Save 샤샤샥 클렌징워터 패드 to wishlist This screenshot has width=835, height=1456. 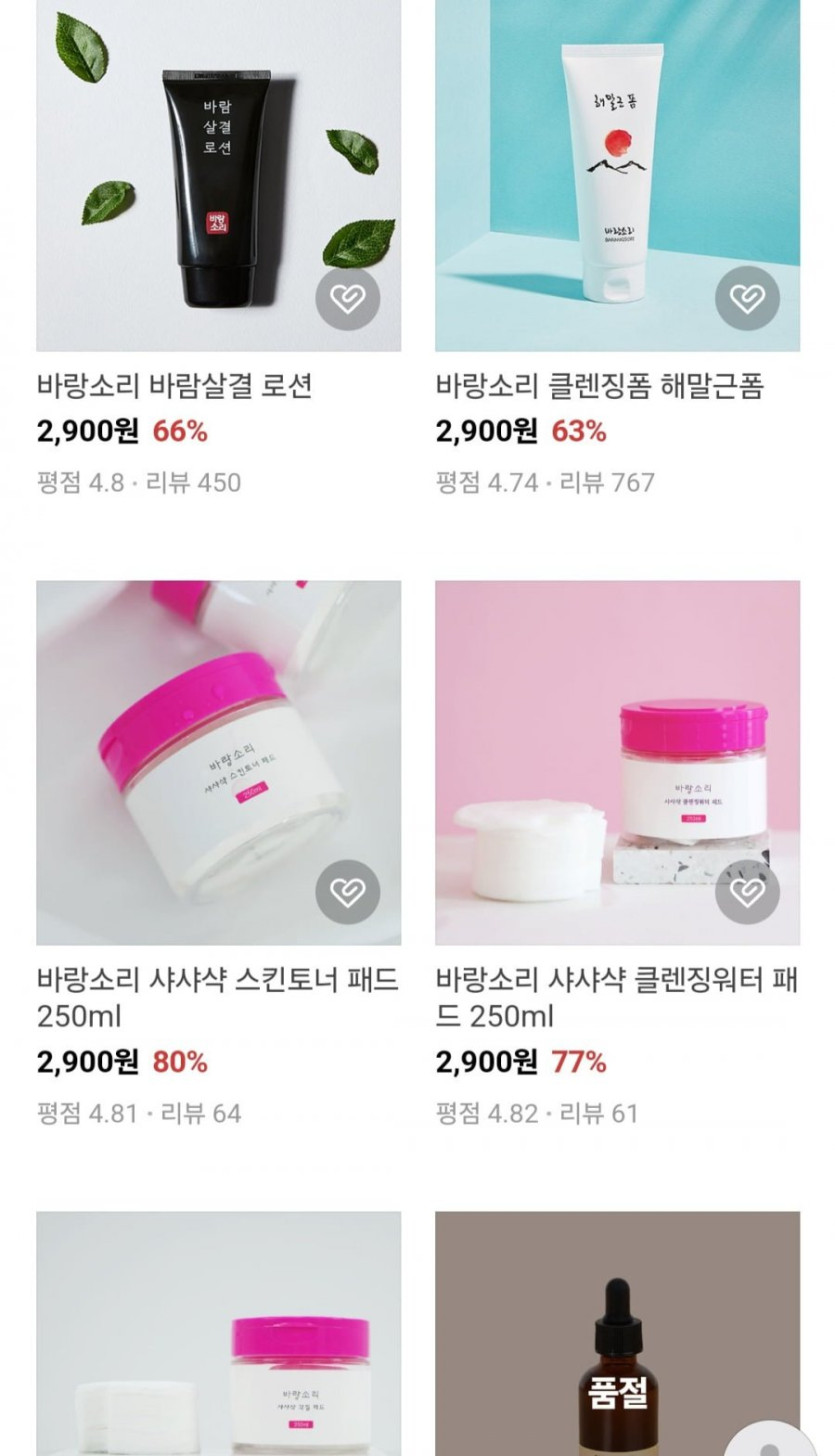click(747, 892)
